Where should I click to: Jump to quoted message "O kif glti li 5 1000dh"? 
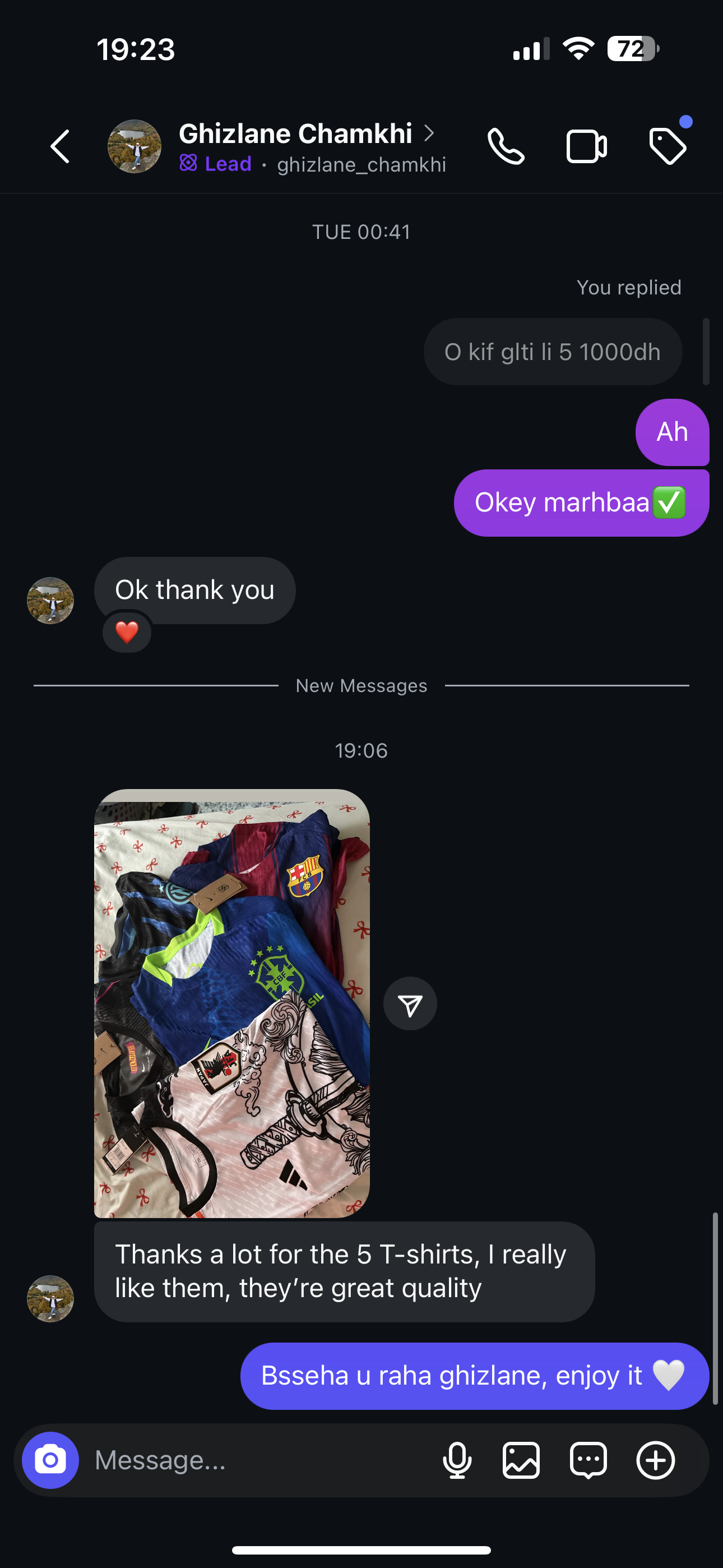coord(552,352)
